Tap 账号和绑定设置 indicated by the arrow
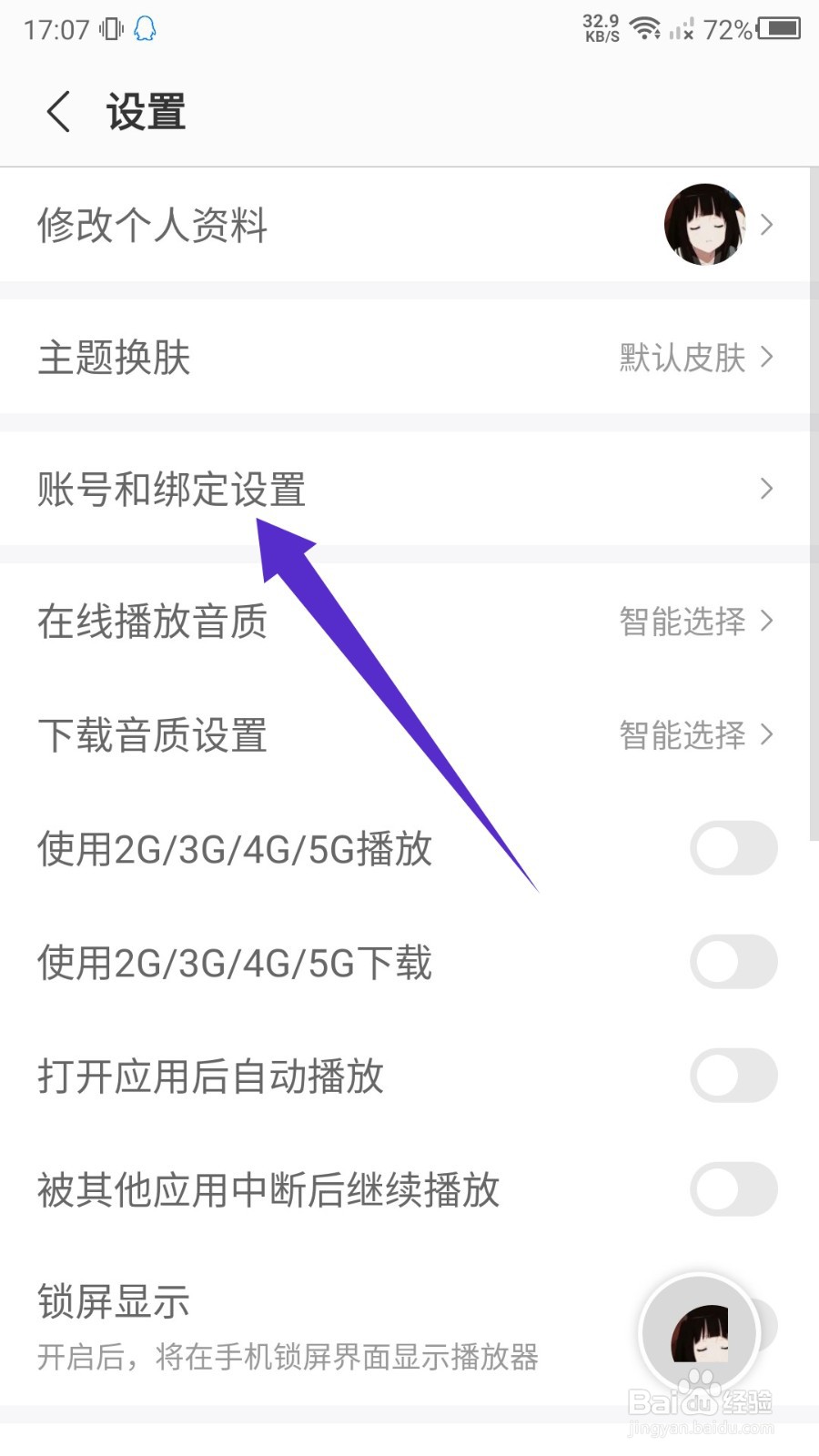The height and width of the screenshot is (1456, 819). coord(173,490)
